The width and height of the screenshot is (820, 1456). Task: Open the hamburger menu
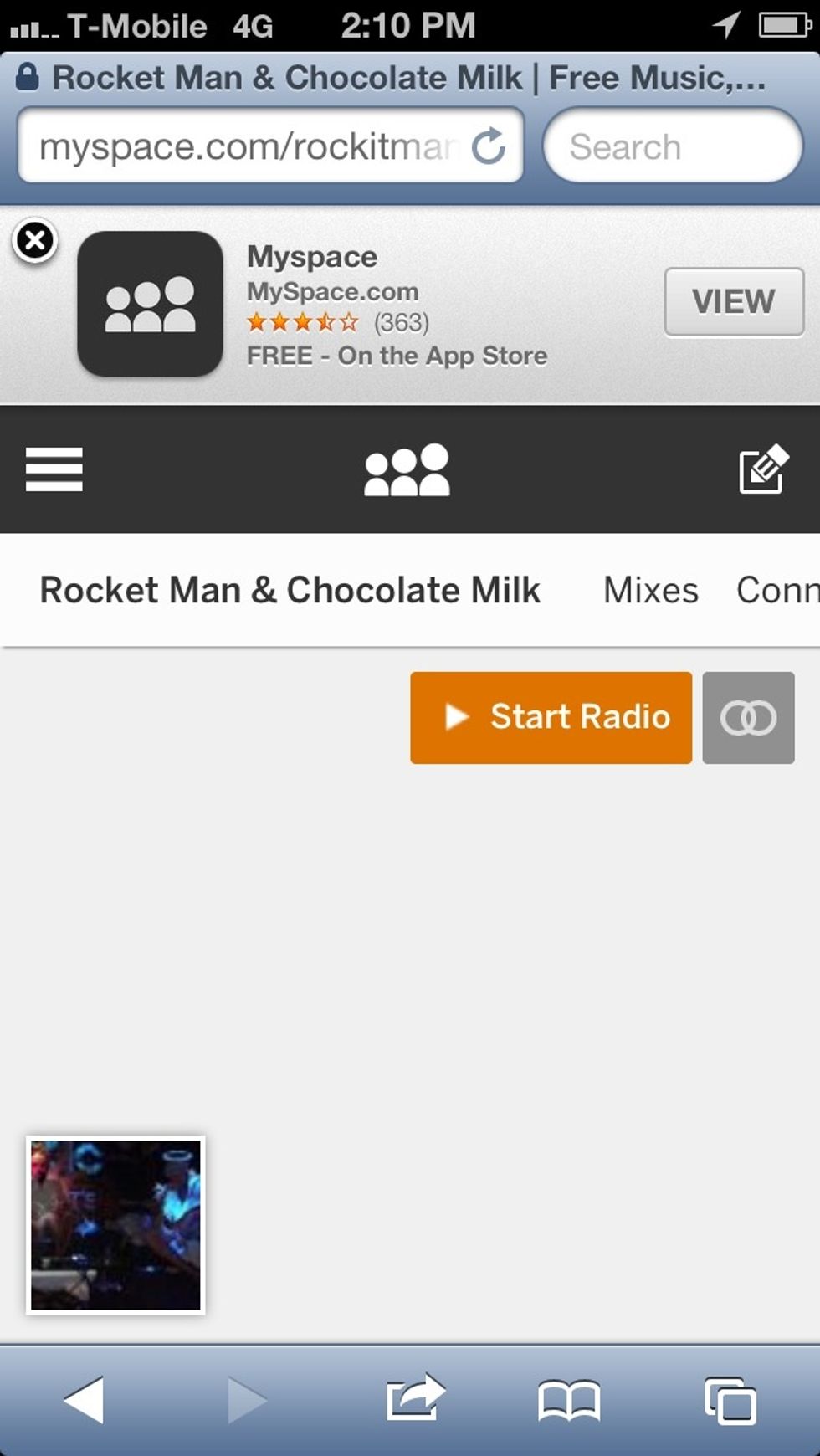click(x=54, y=469)
